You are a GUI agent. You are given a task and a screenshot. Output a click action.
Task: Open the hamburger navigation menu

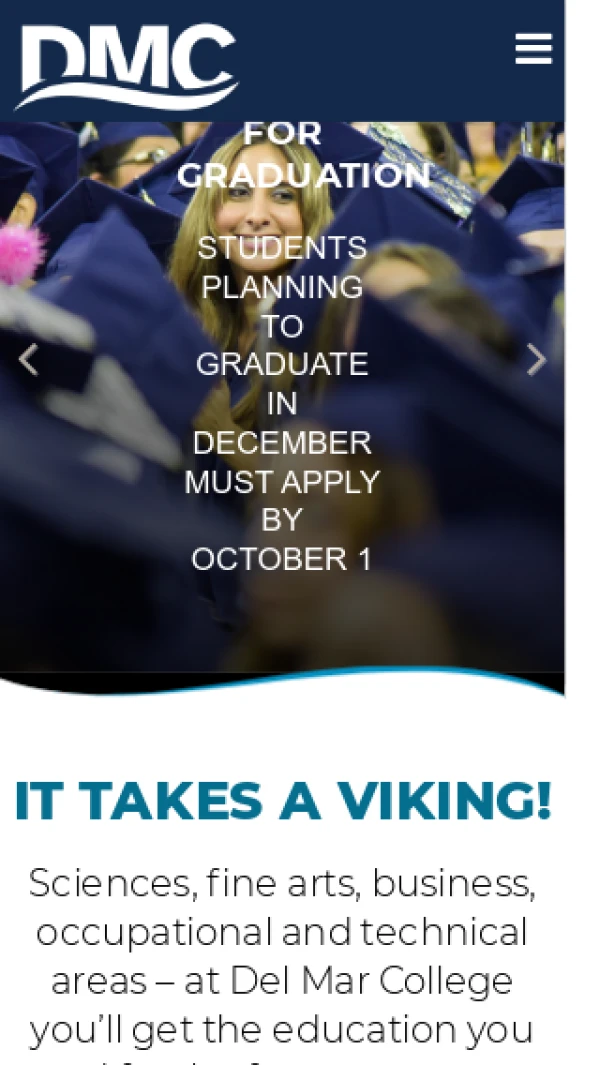coord(533,49)
